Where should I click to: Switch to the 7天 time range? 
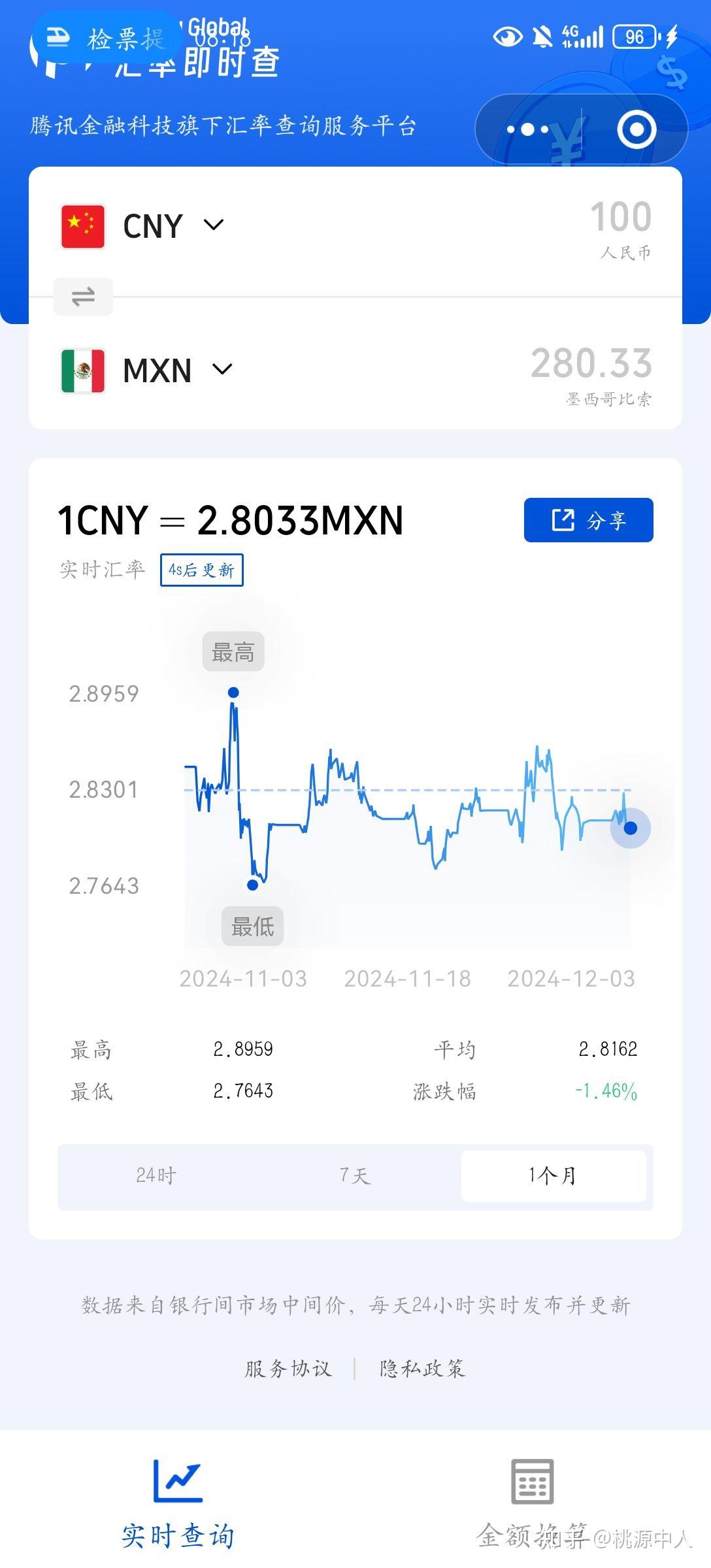click(x=354, y=1175)
